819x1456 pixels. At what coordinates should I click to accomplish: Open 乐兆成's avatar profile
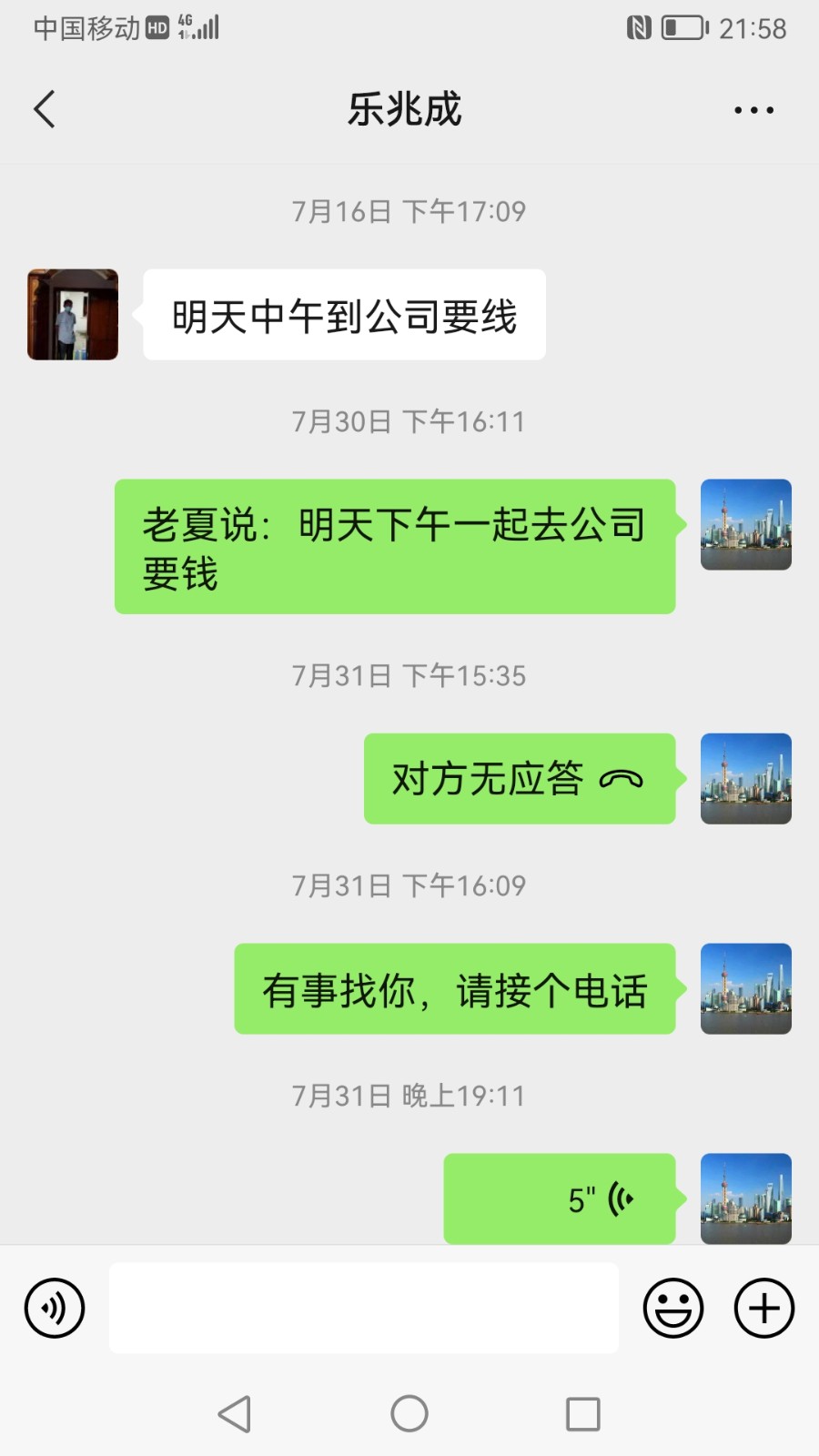(73, 315)
